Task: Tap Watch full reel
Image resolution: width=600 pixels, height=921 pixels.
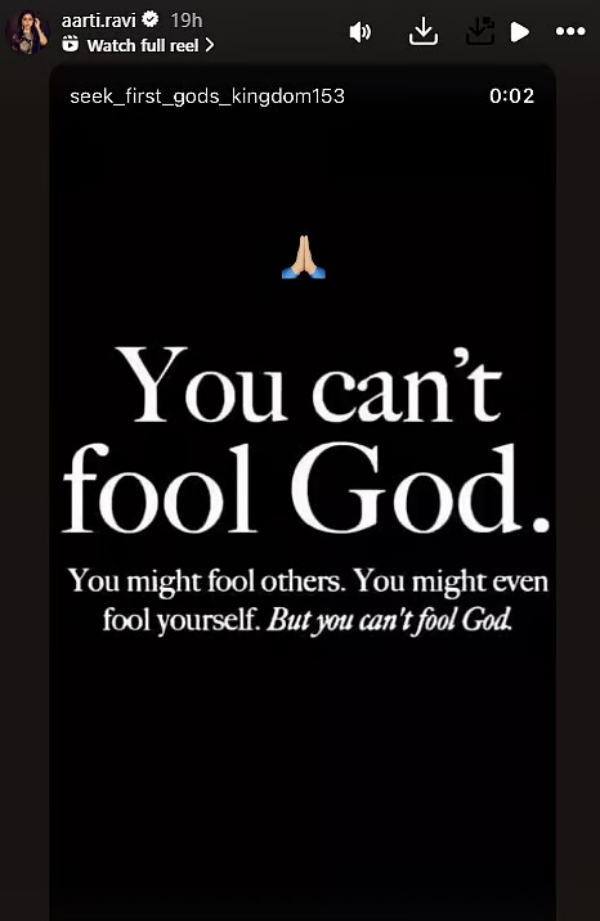Action: 139,45
